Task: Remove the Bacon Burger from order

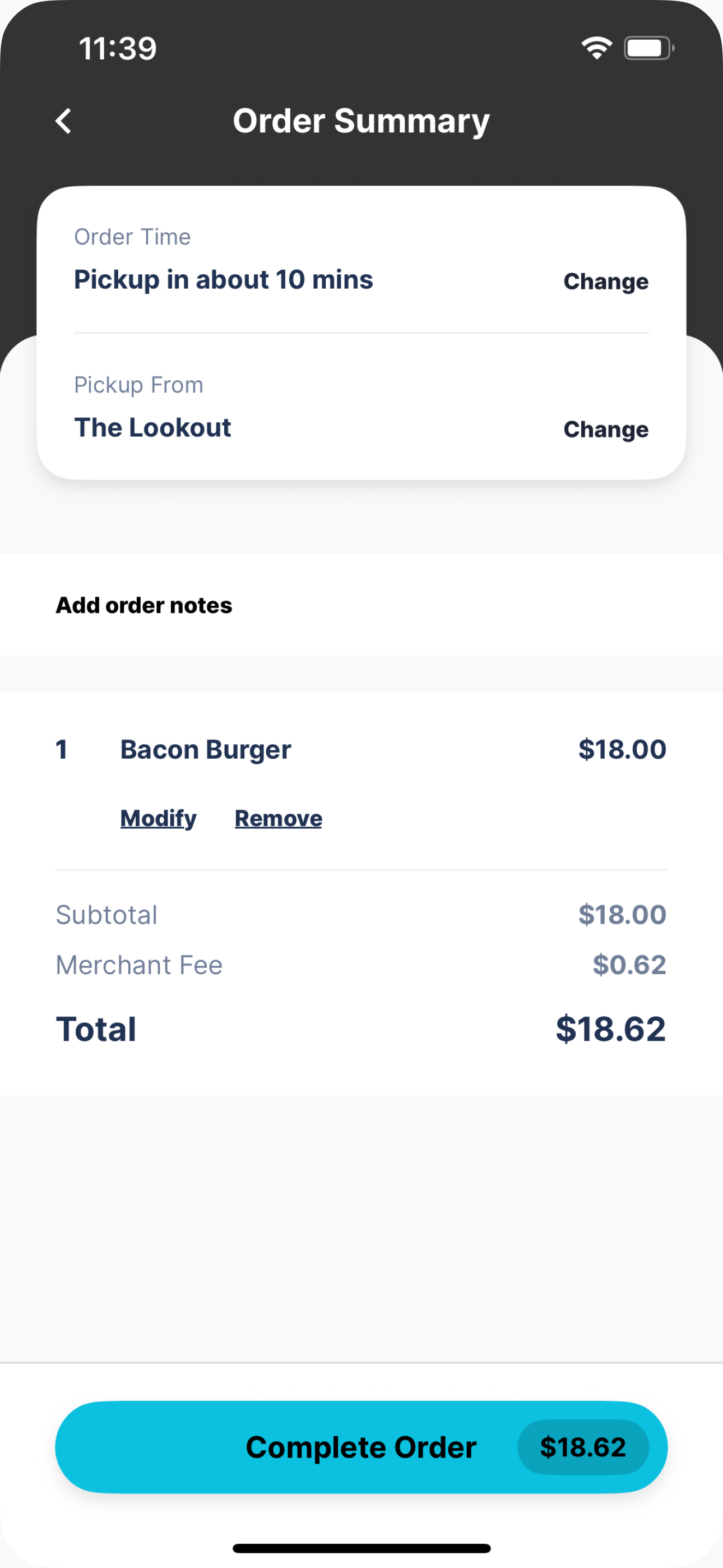Action: tap(279, 818)
